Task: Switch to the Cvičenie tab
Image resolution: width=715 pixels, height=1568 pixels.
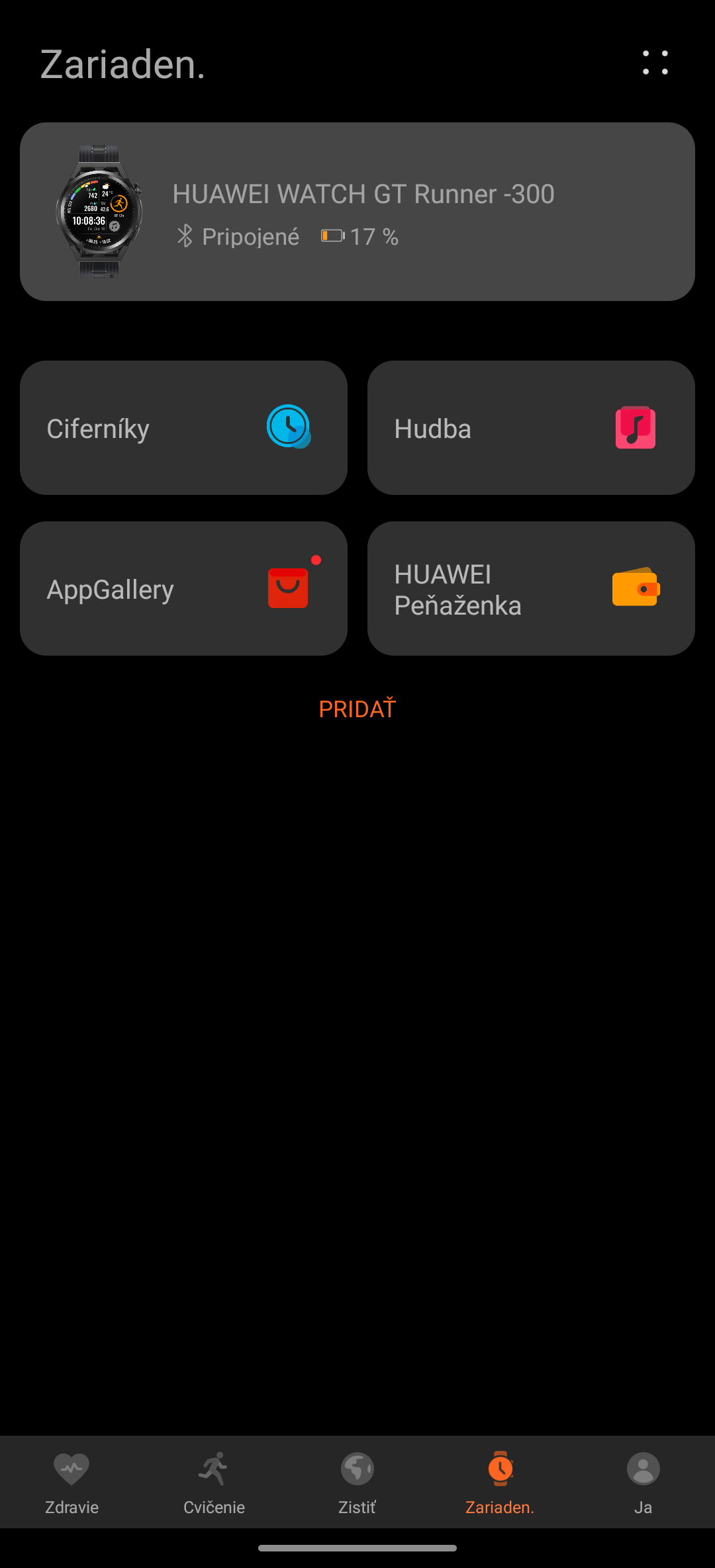Action: click(x=215, y=1482)
